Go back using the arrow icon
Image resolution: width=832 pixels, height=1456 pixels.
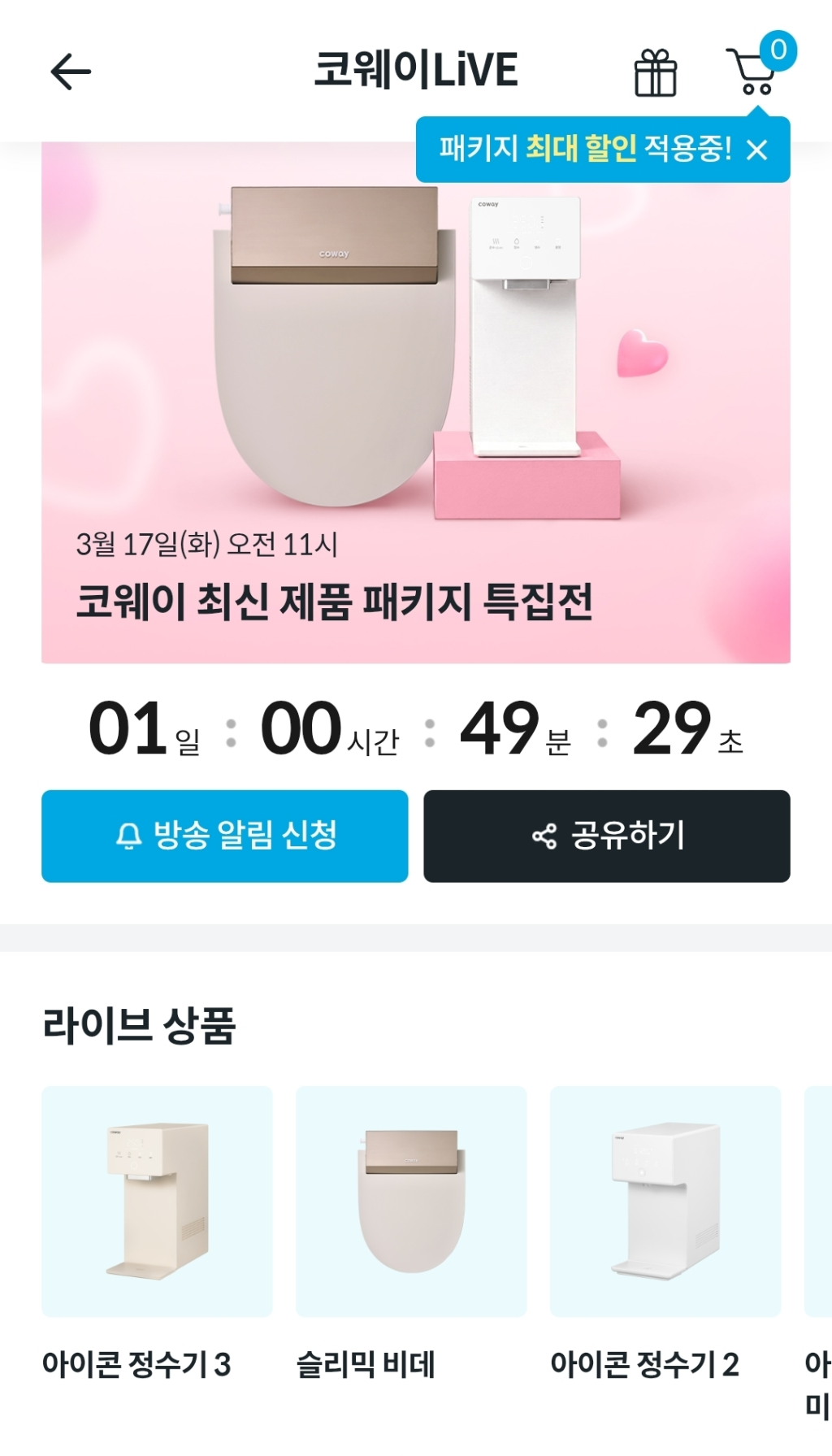point(71,72)
